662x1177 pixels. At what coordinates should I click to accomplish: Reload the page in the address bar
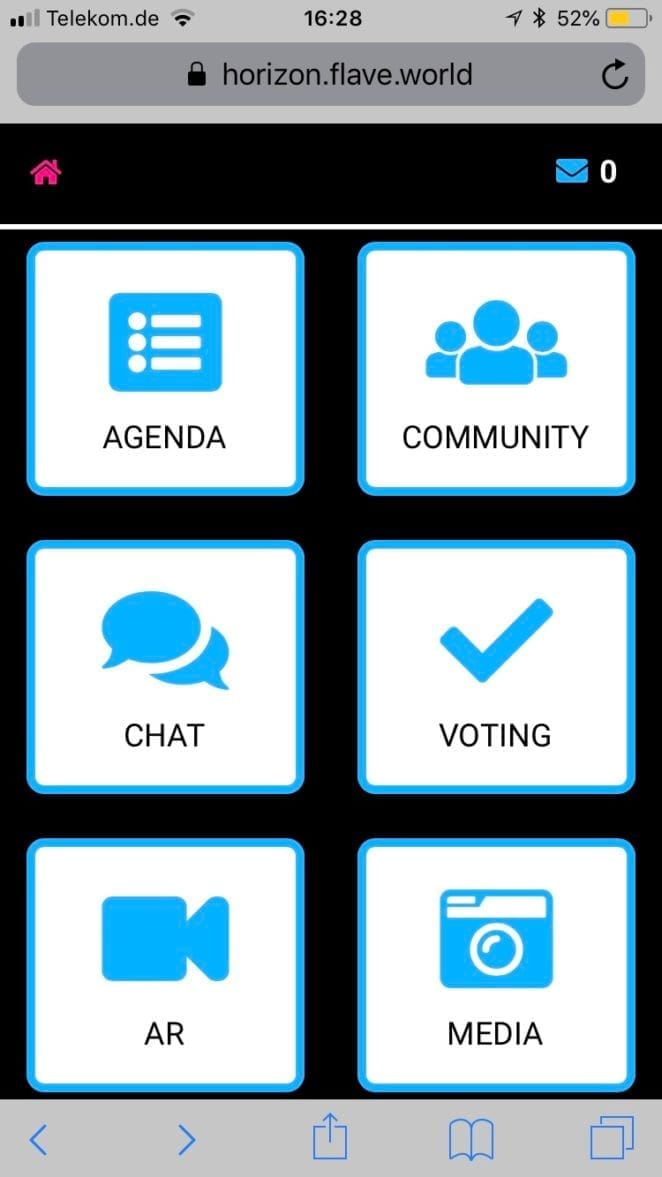(x=615, y=75)
